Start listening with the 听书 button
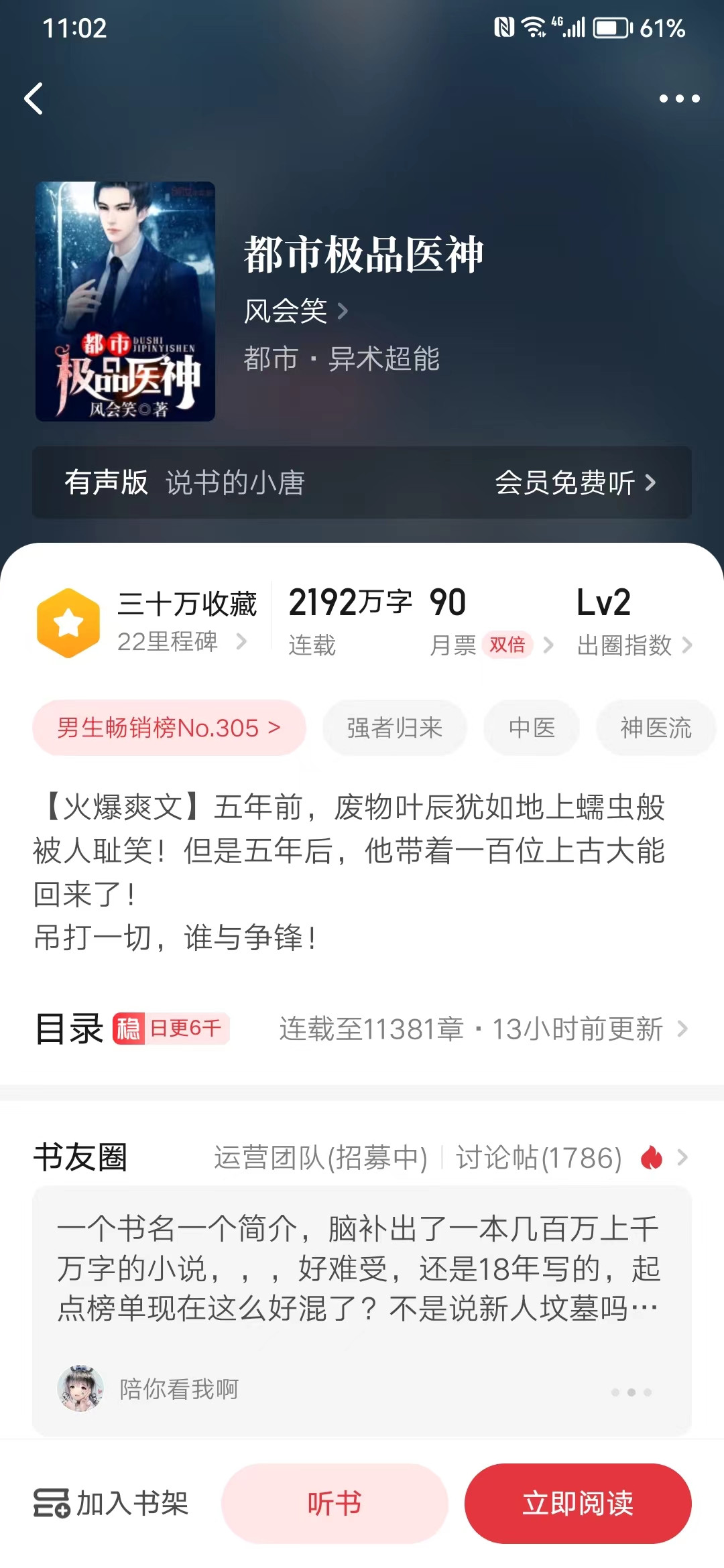Viewport: 724px width, 1568px height. click(x=335, y=1503)
